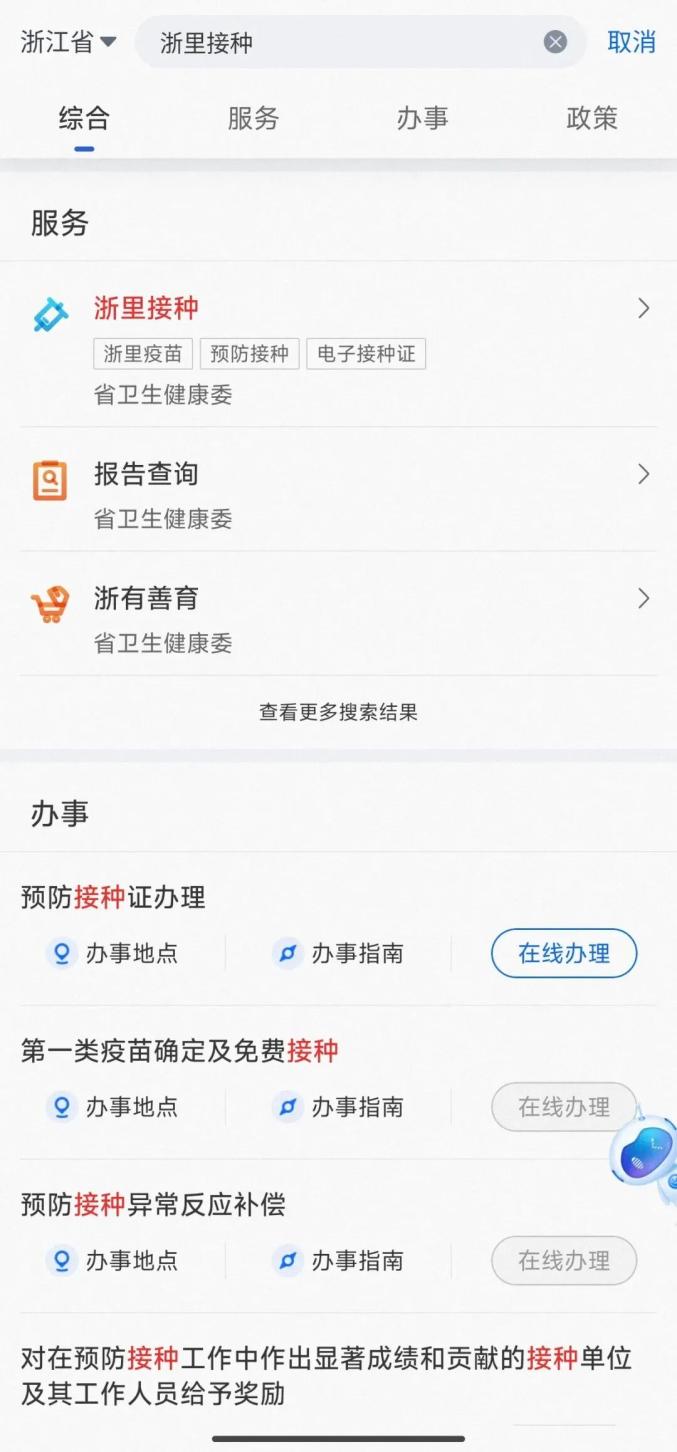Image resolution: width=677 pixels, height=1452 pixels.
Task: Open 办事地点 for 预防接种异常反应补偿
Action: (x=113, y=1261)
